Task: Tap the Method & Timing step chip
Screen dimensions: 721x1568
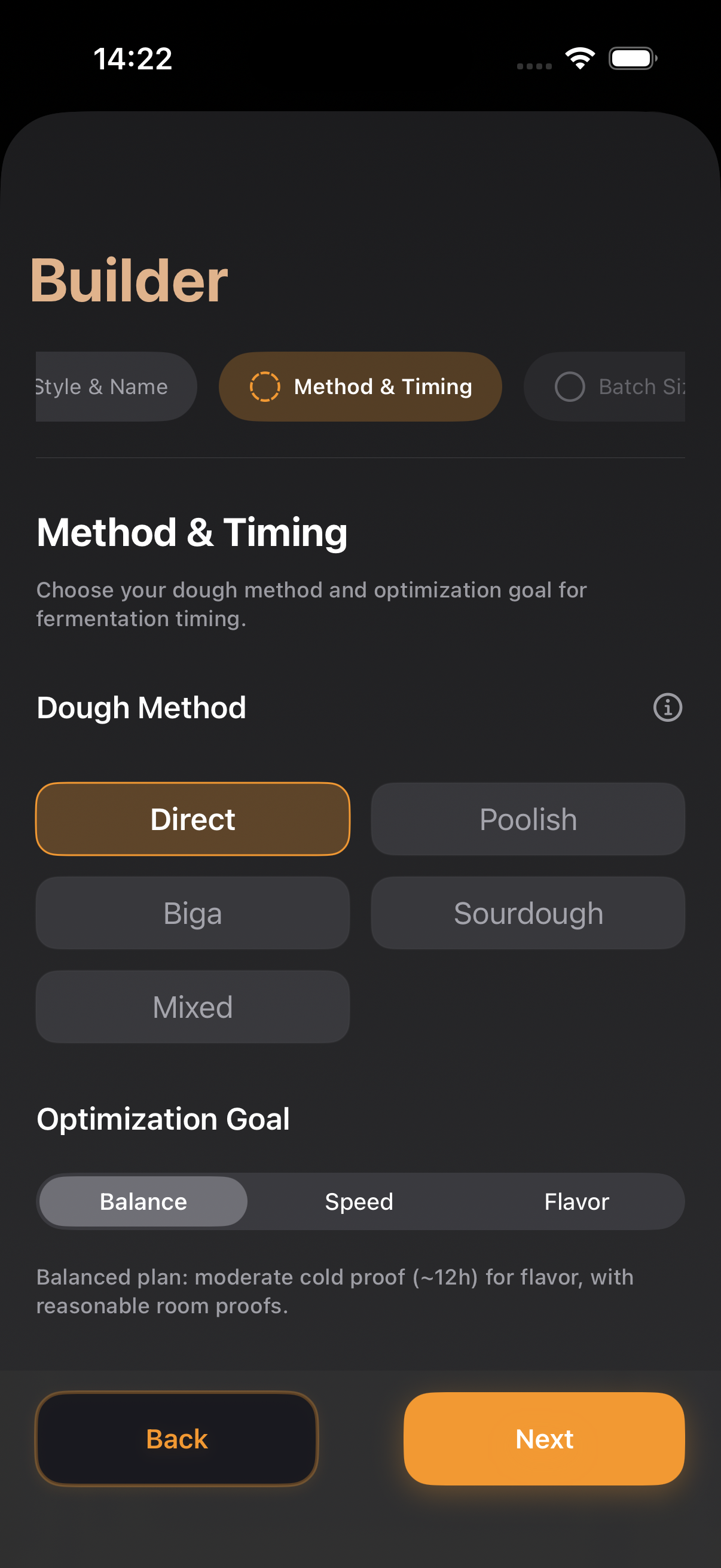Action: 360,386
